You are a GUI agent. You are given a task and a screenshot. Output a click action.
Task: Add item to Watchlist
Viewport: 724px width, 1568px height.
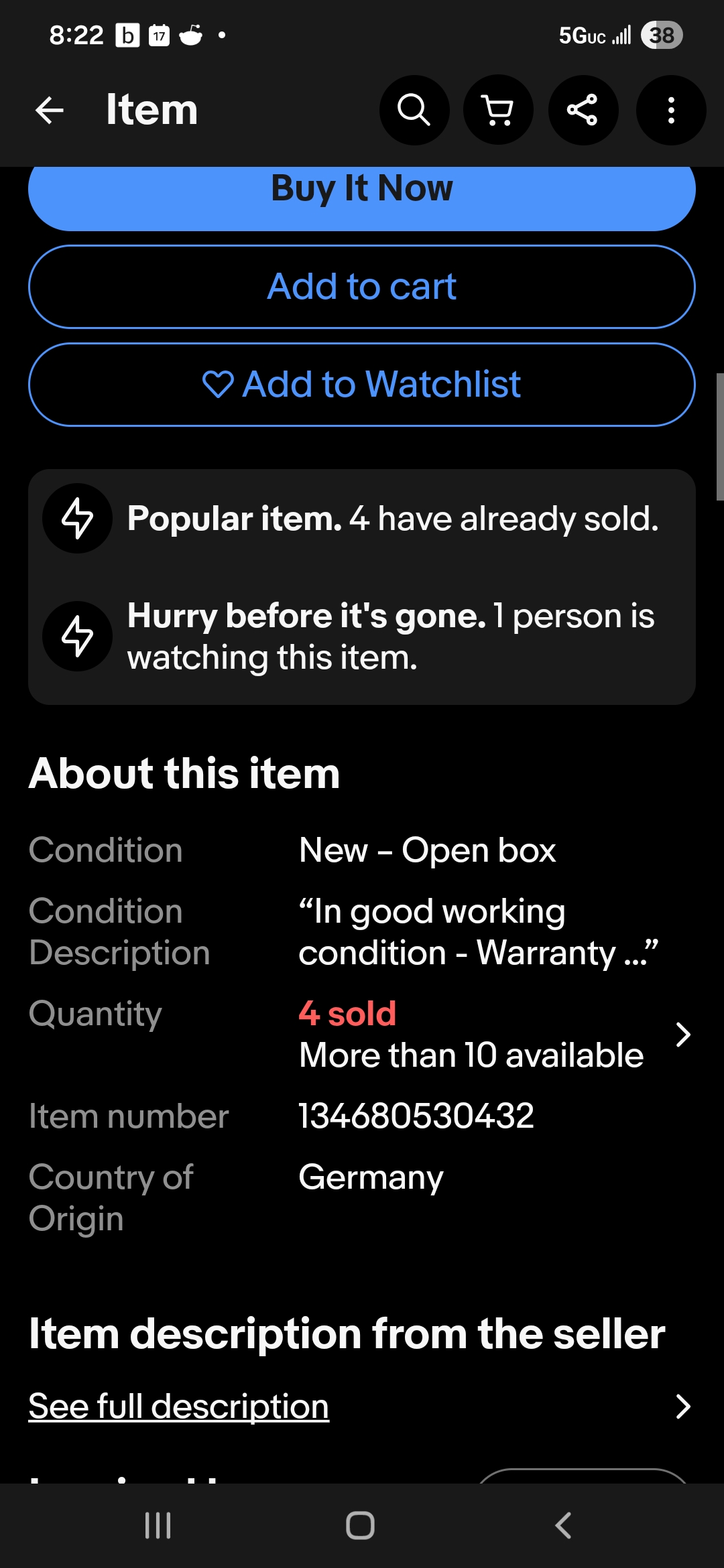pos(362,385)
